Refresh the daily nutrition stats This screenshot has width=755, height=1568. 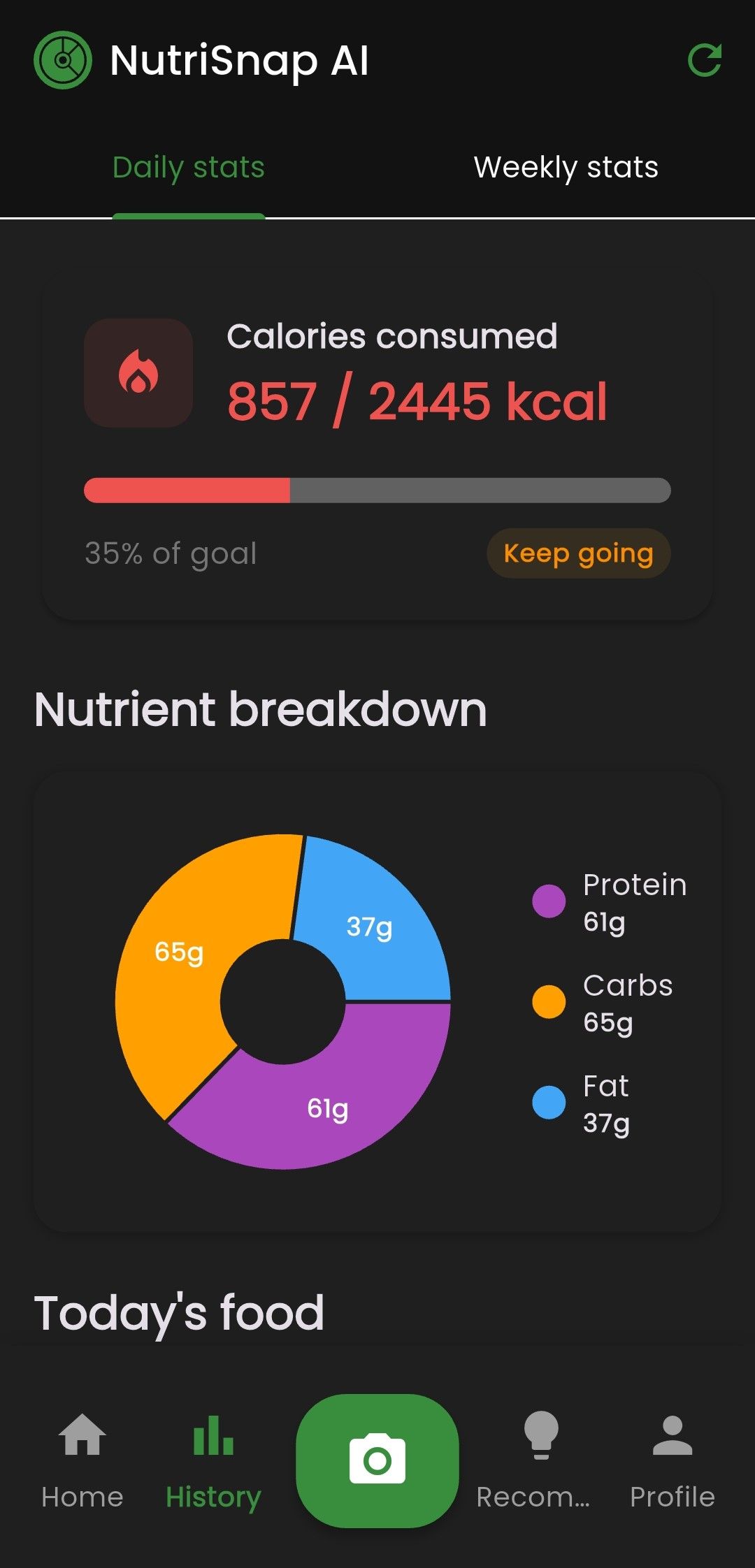pyautogui.click(x=704, y=60)
